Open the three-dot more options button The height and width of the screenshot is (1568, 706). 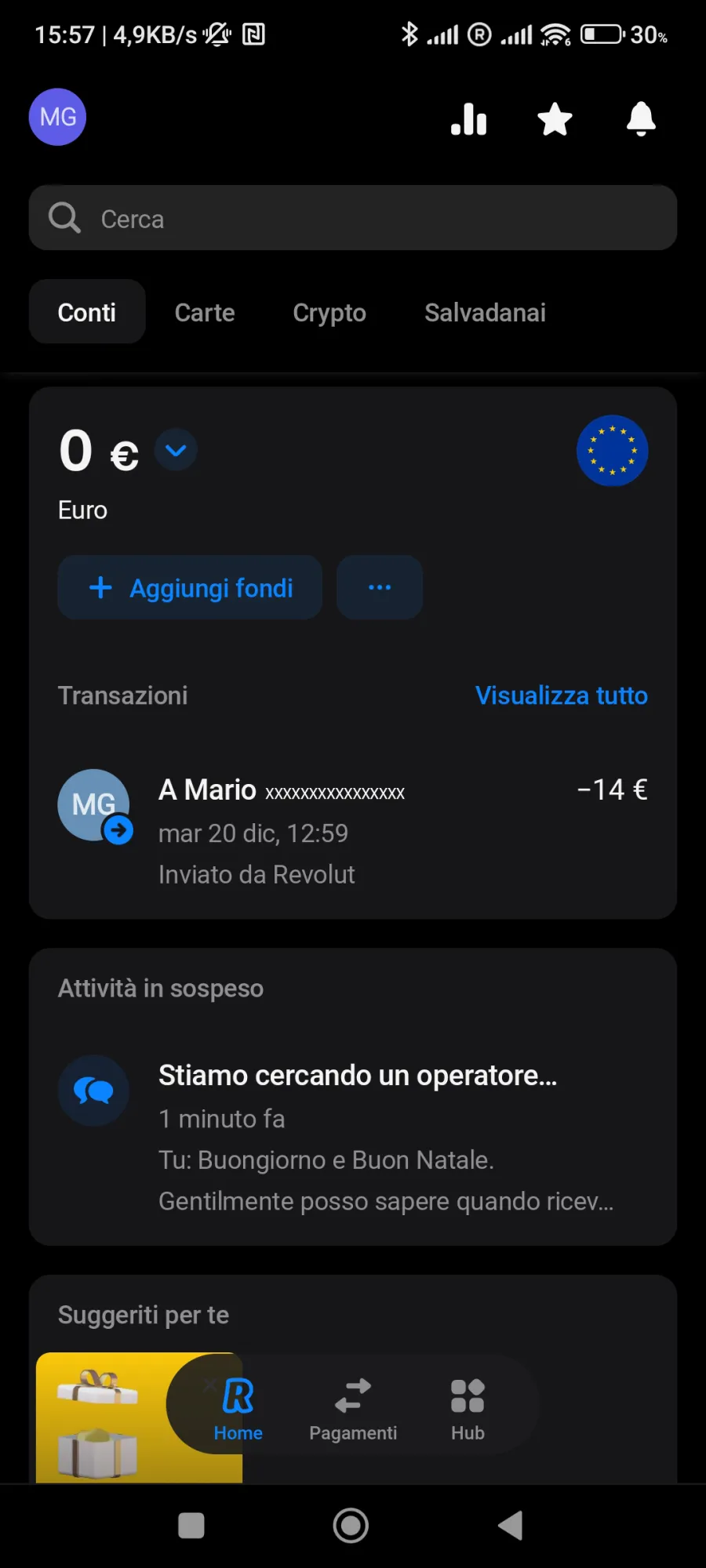(380, 588)
